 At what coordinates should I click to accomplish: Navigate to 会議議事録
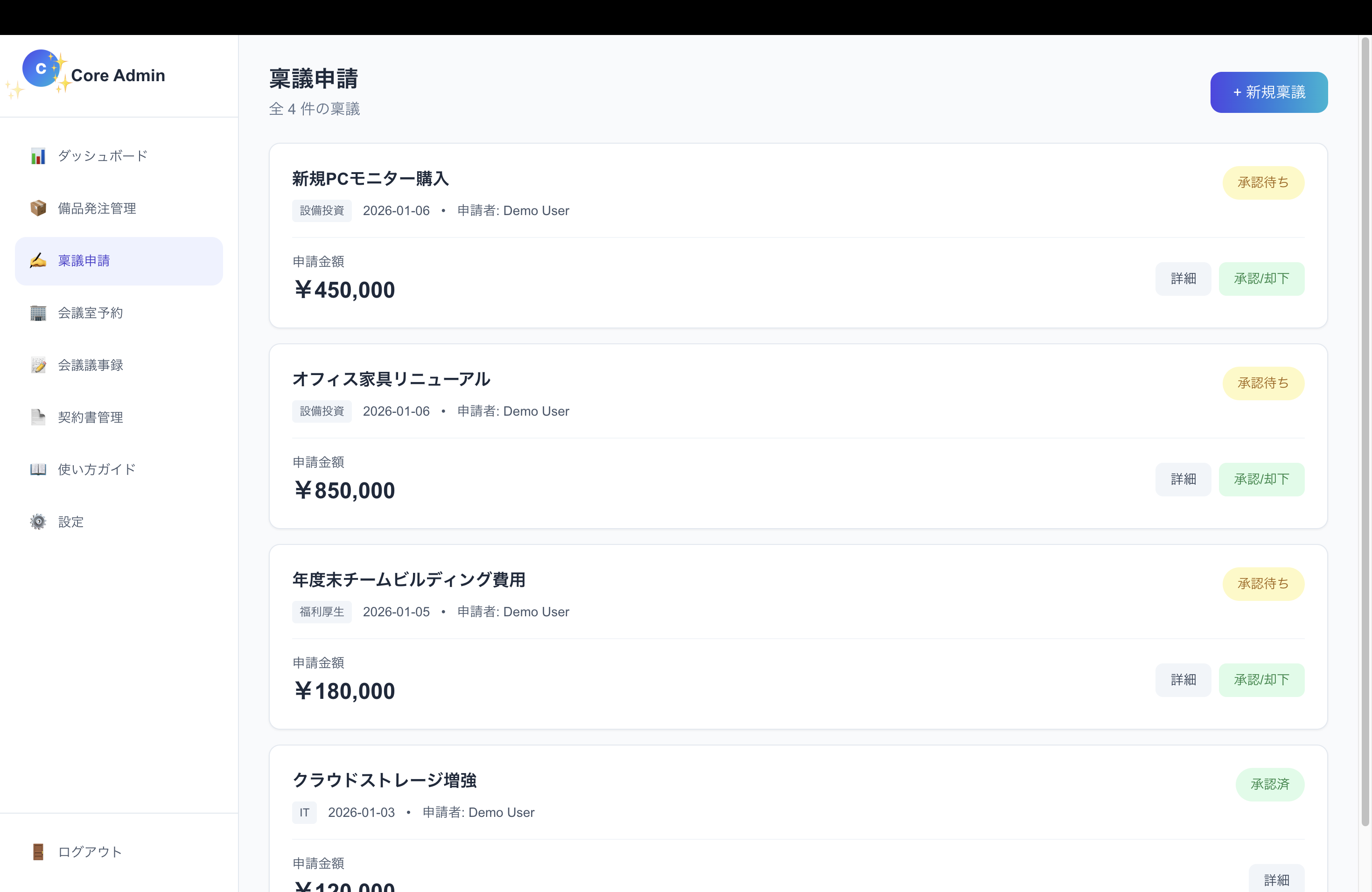click(x=90, y=365)
